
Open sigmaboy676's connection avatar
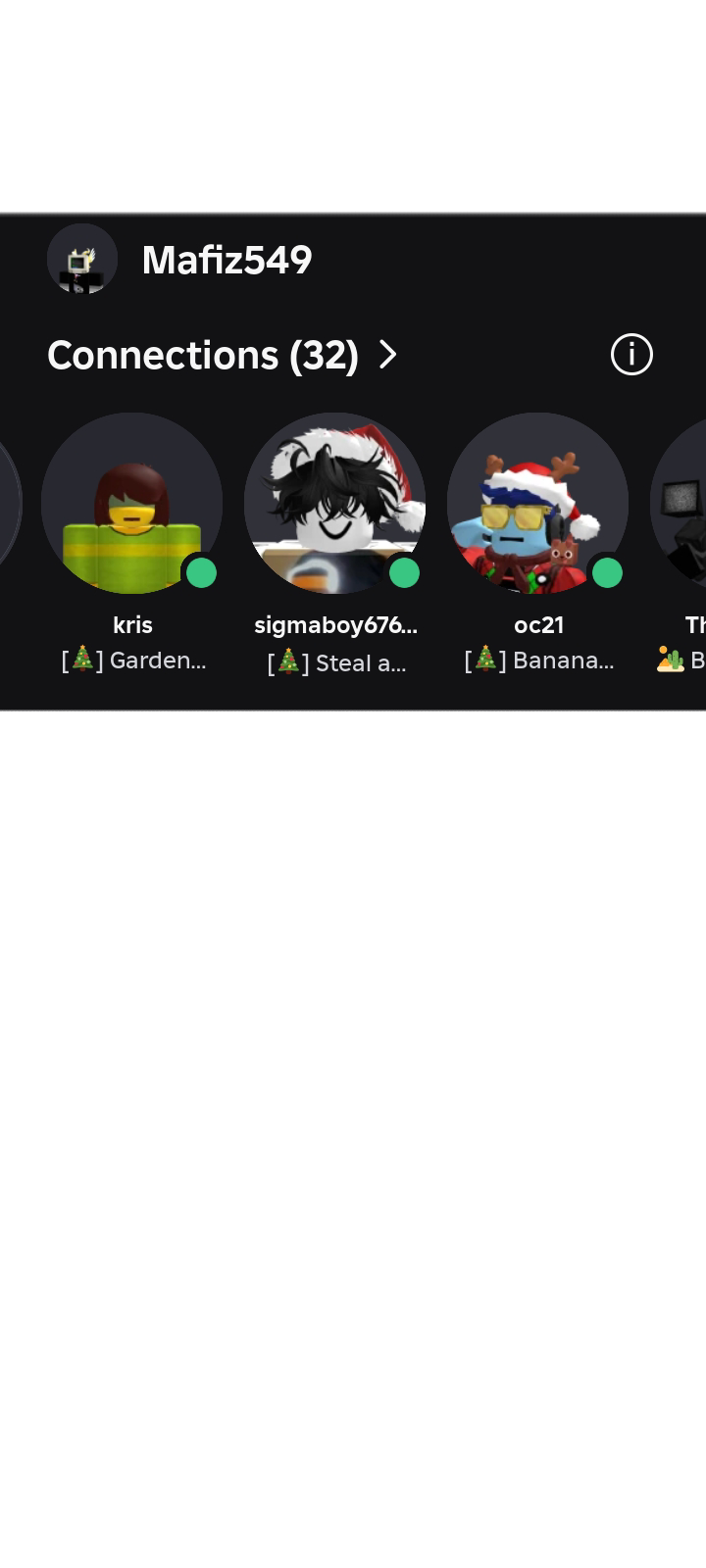click(334, 503)
